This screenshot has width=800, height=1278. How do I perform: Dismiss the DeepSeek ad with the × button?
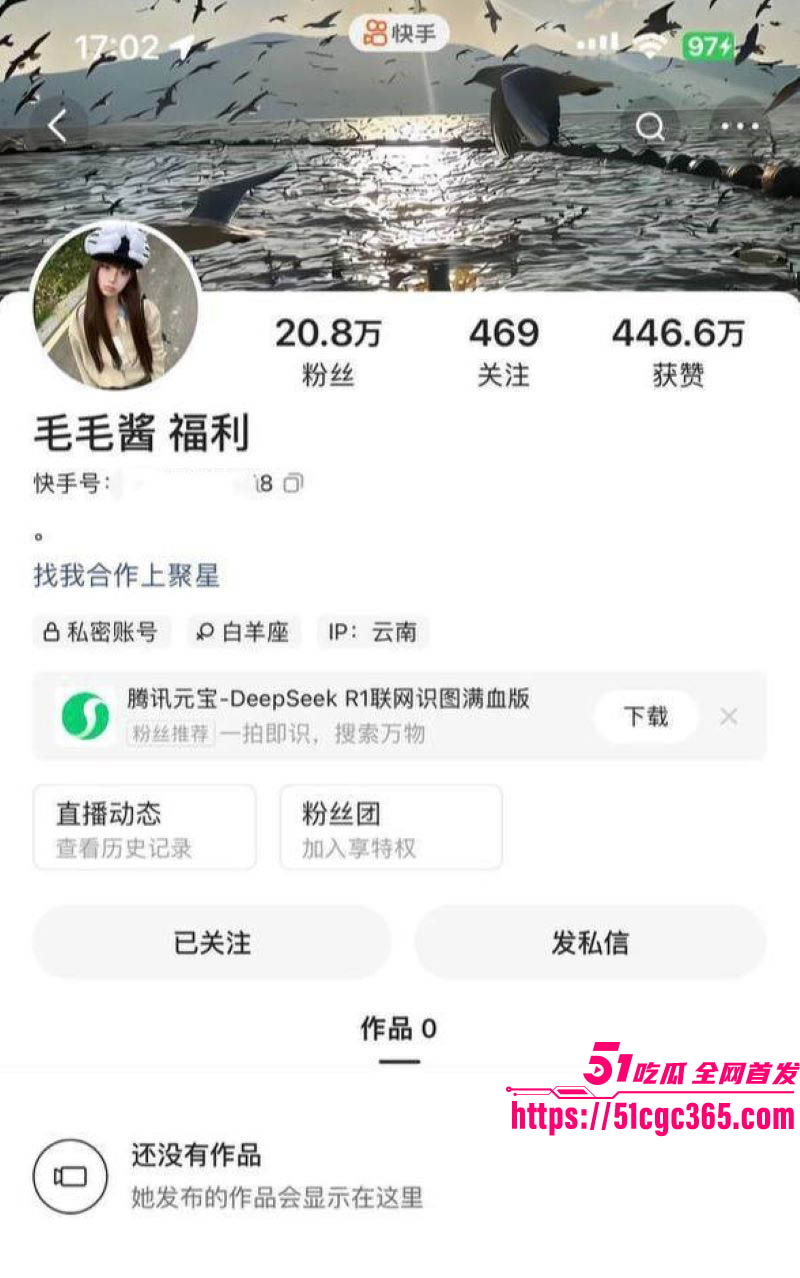point(730,717)
